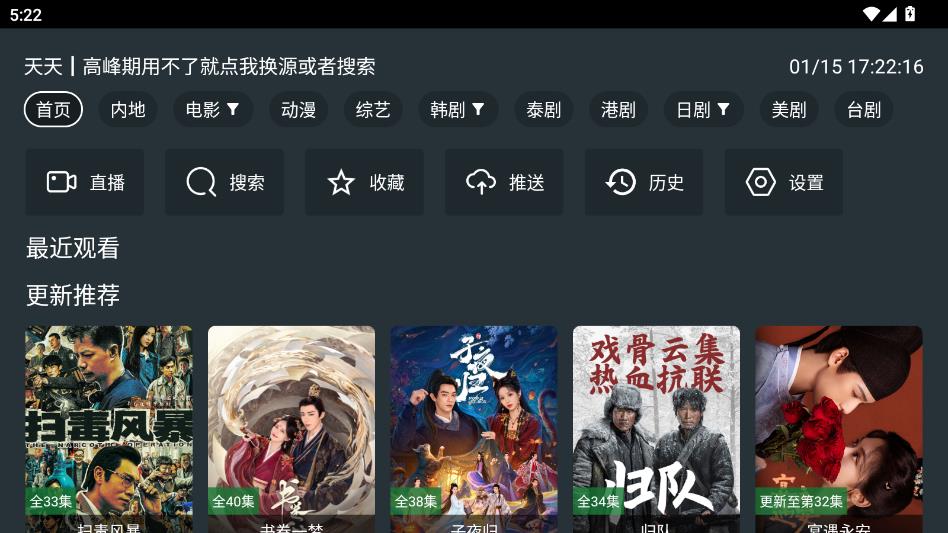The height and width of the screenshot is (533, 948).
Task: Select the 首页 tab
Action: [53, 110]
